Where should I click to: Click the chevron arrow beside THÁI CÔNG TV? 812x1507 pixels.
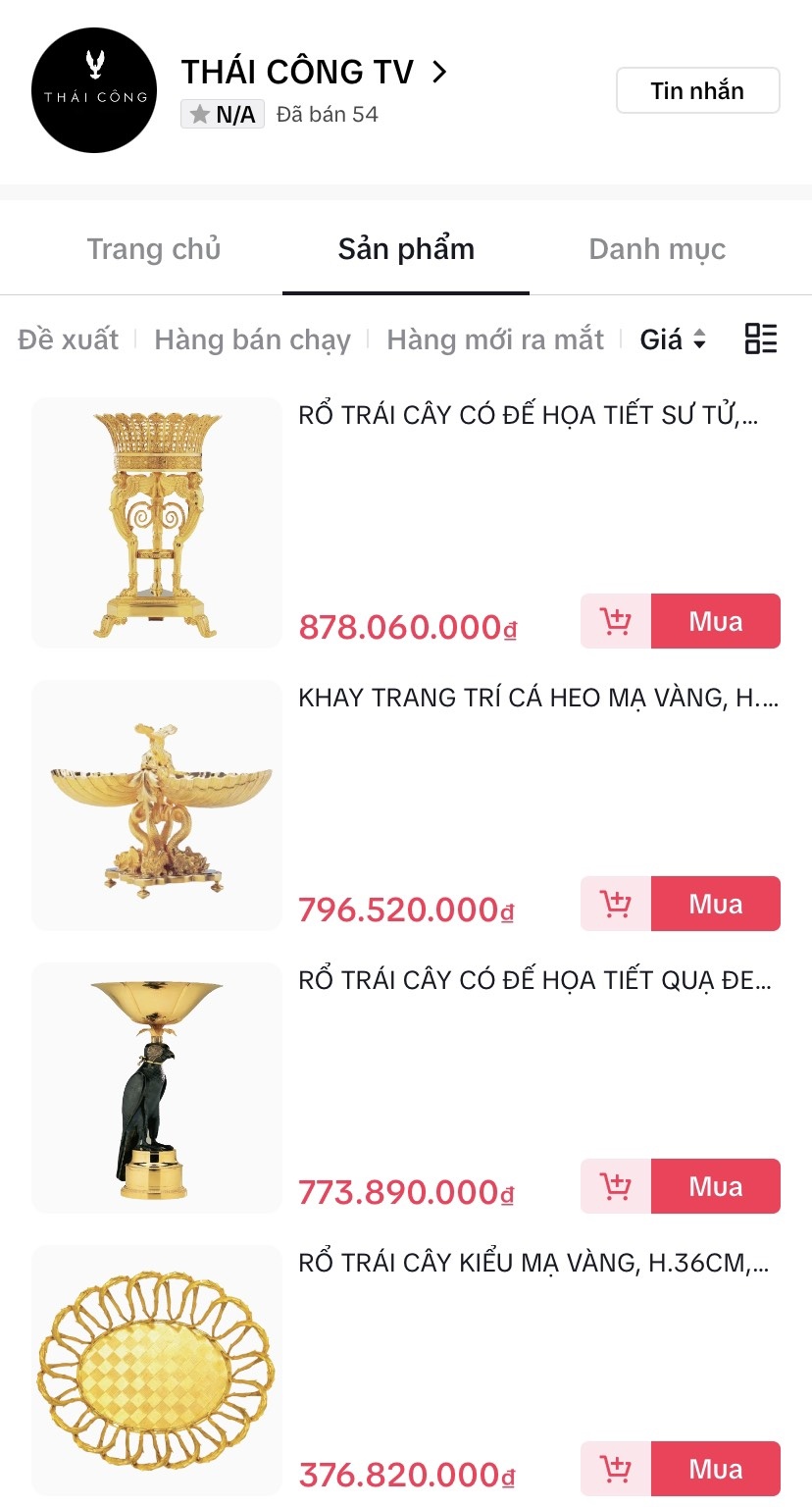(x=439, y=71)
